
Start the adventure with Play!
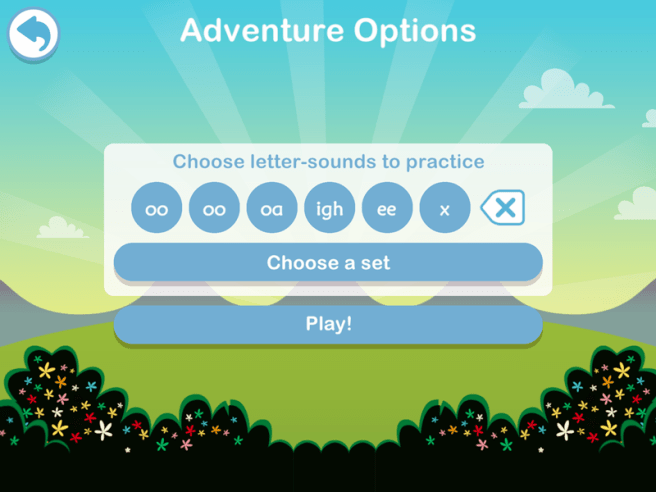pos(328,324)
